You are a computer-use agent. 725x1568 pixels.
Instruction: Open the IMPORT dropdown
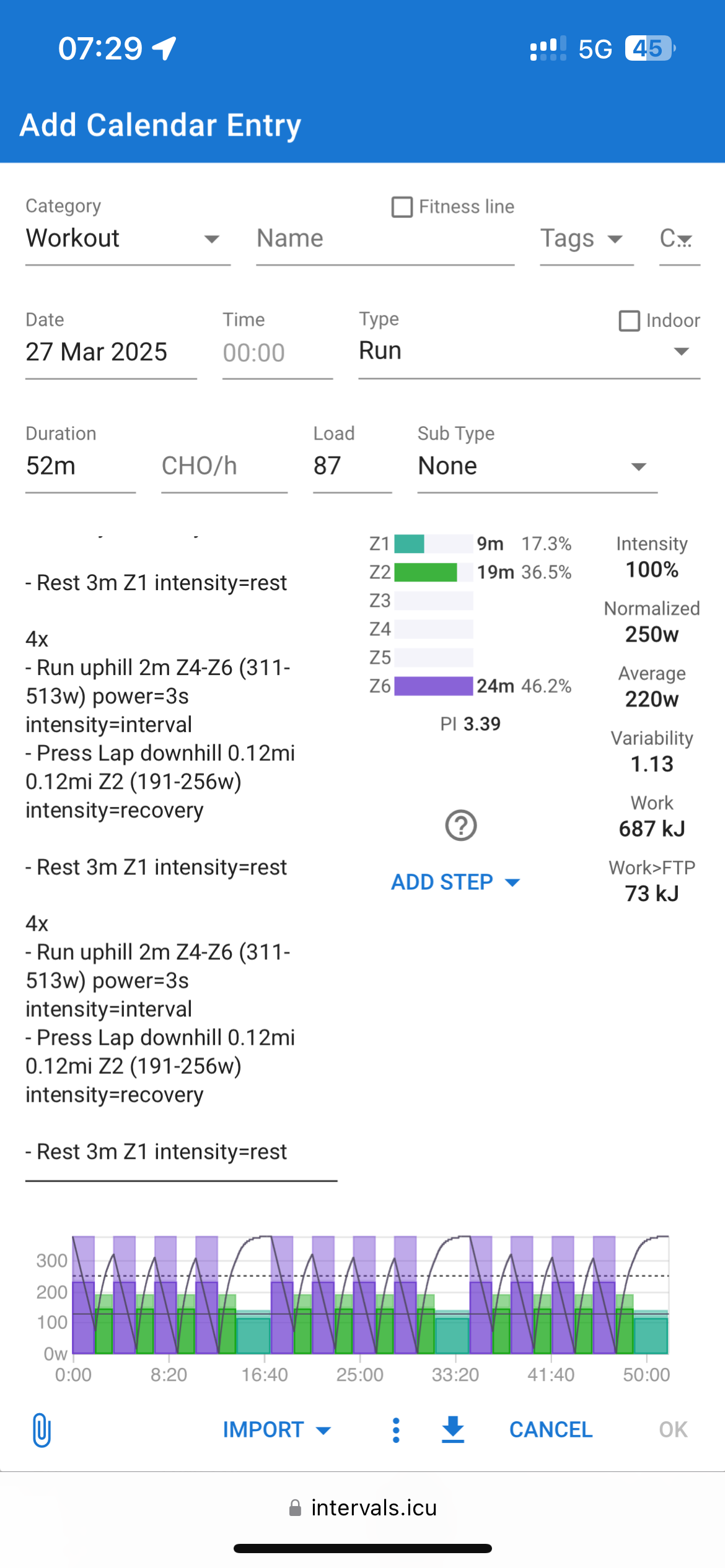pyautogui.click(x=277, y=1430)
